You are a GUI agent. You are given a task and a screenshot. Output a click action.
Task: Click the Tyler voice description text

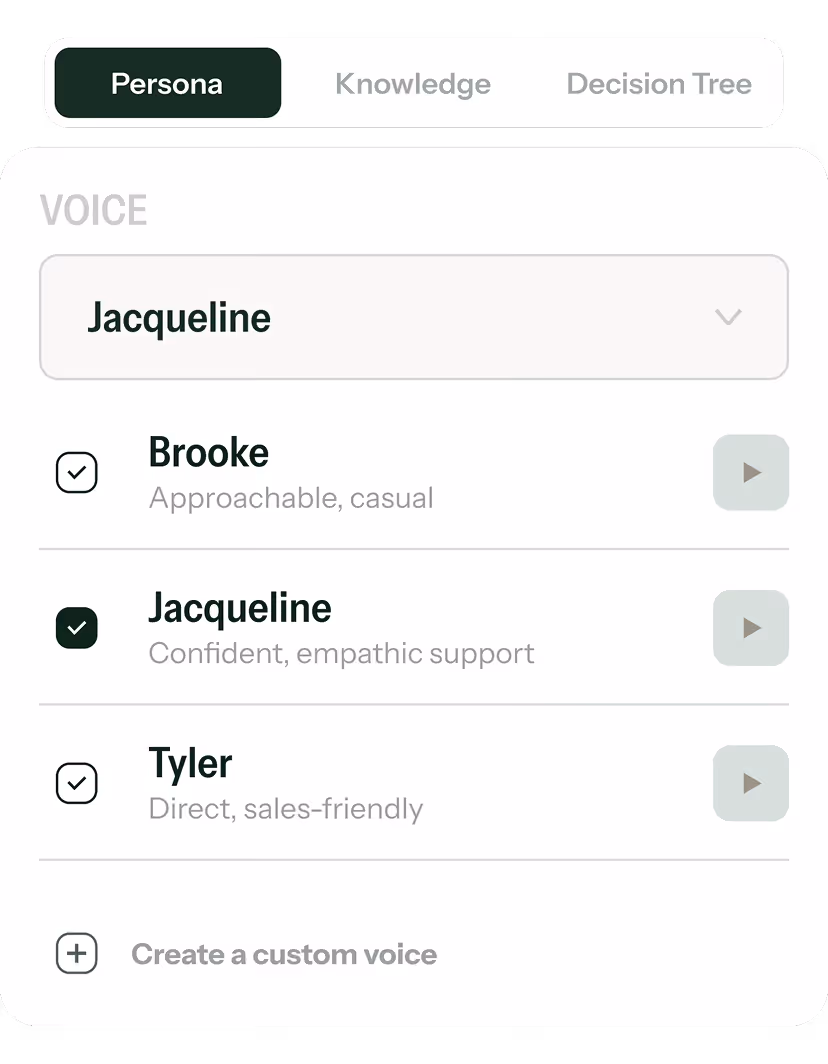click(286, 809)
